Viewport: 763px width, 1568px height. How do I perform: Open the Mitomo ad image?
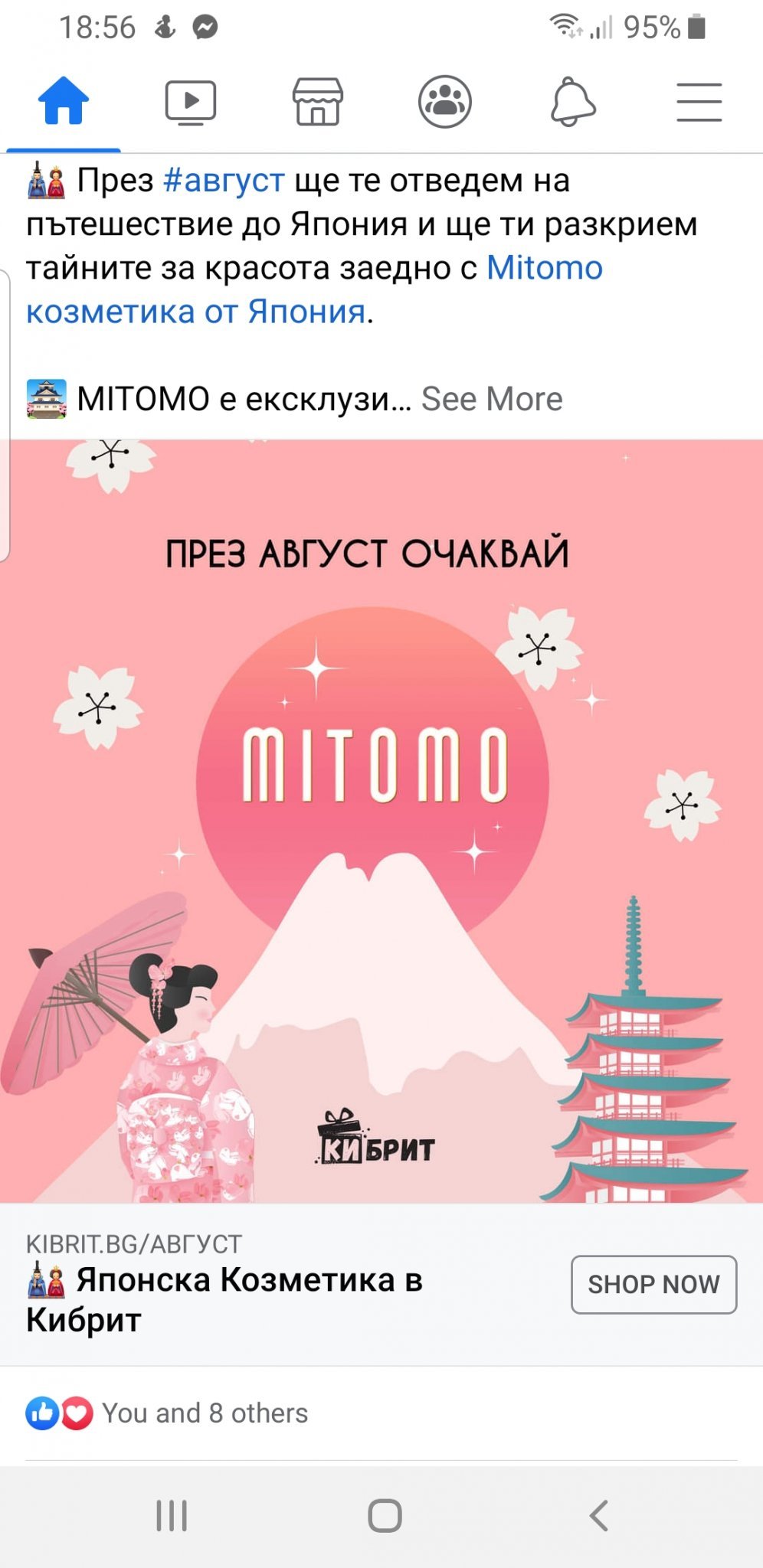(381, 819)
